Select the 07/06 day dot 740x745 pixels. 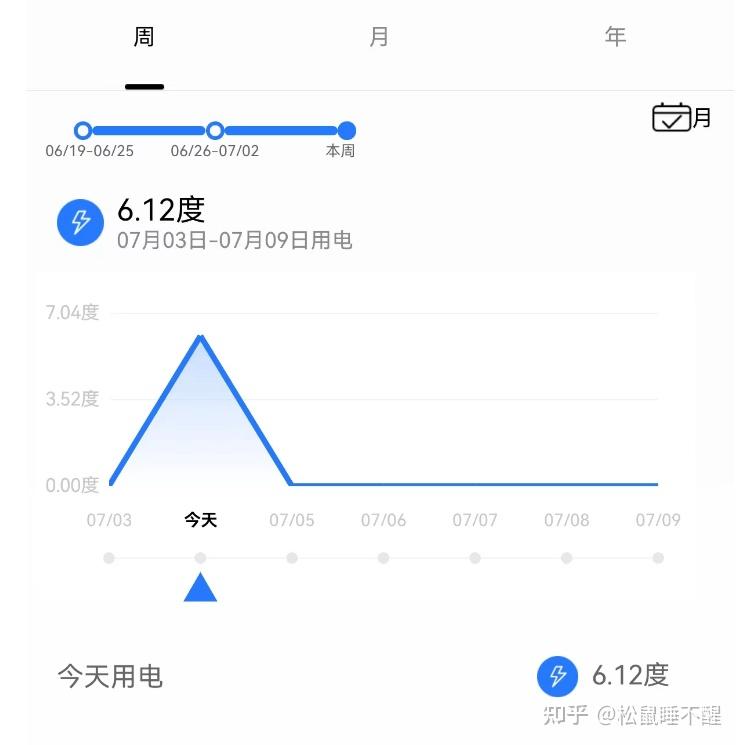tap(383, 558)
